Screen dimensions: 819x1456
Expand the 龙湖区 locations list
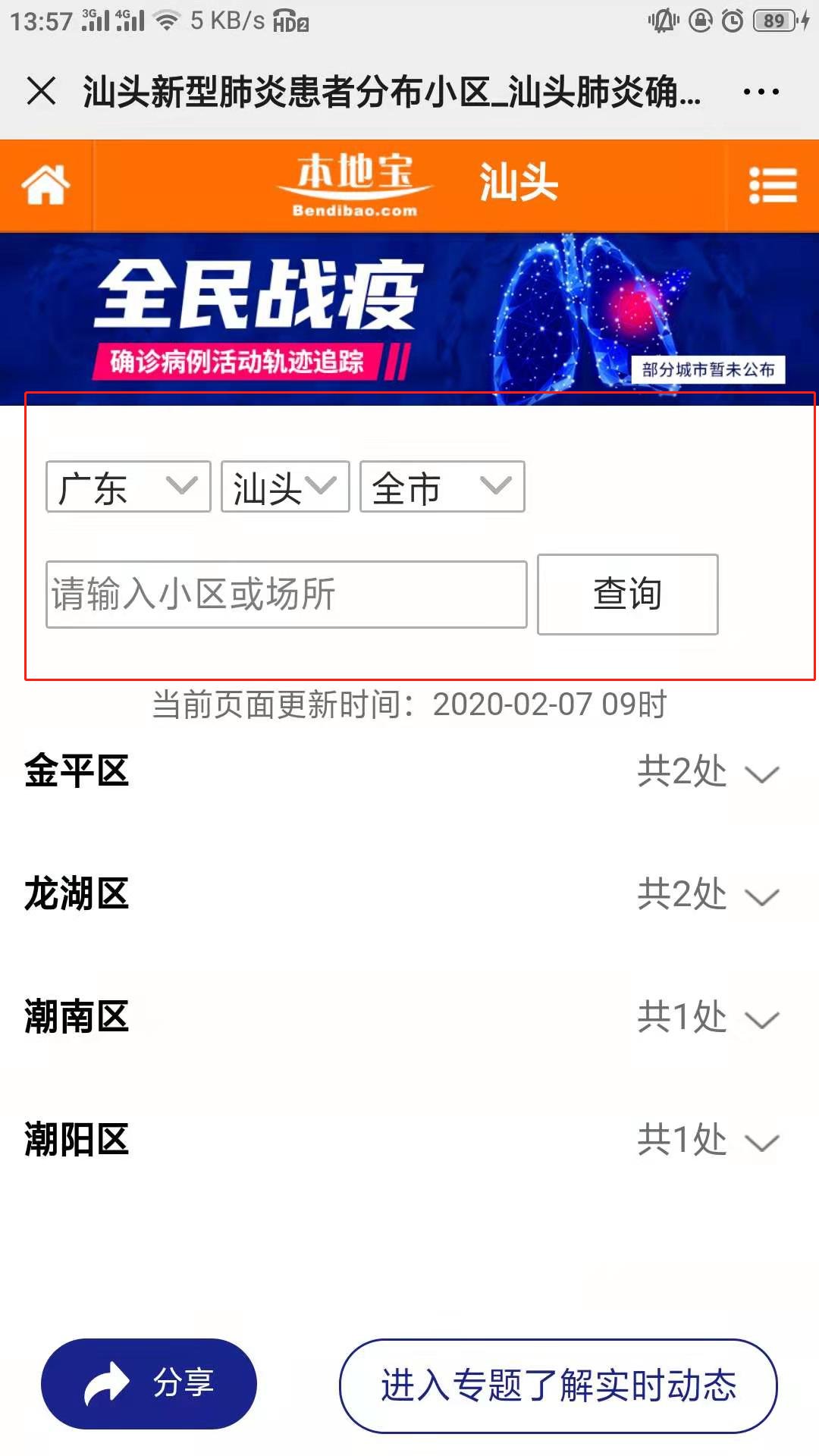click(x=409, y=895)
